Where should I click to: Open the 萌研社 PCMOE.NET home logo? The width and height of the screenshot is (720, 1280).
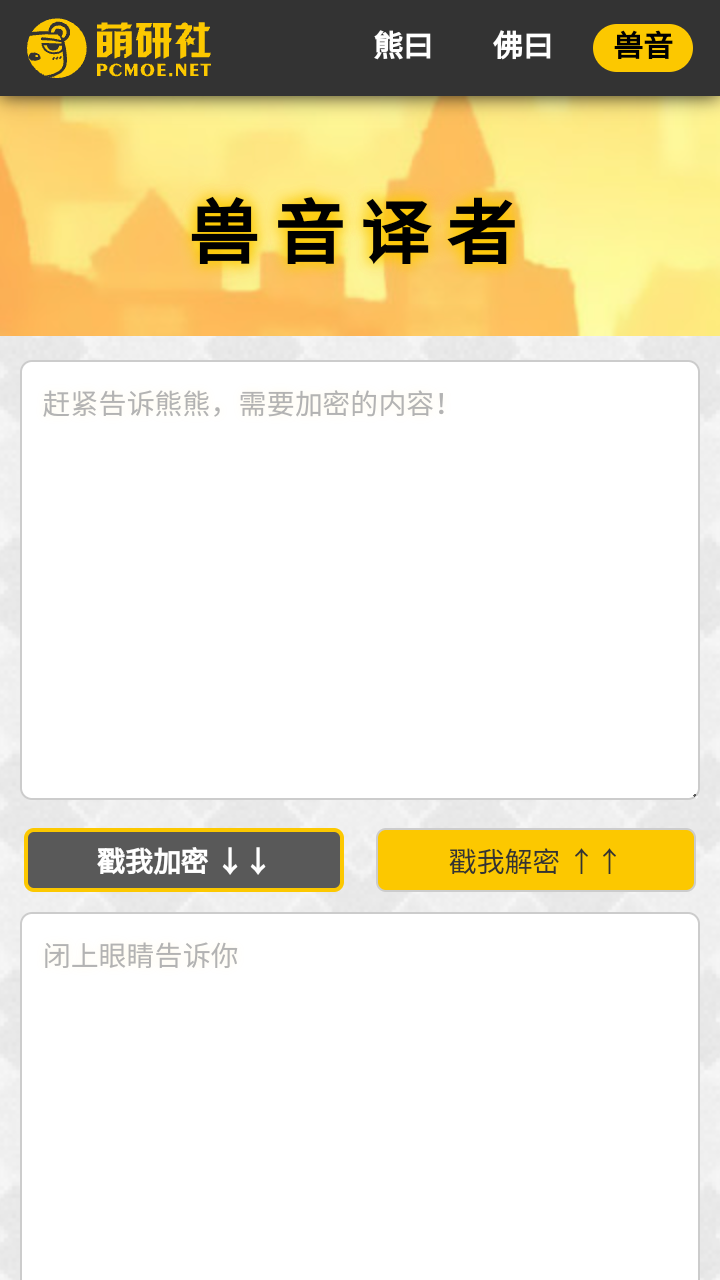coord(119,48)
